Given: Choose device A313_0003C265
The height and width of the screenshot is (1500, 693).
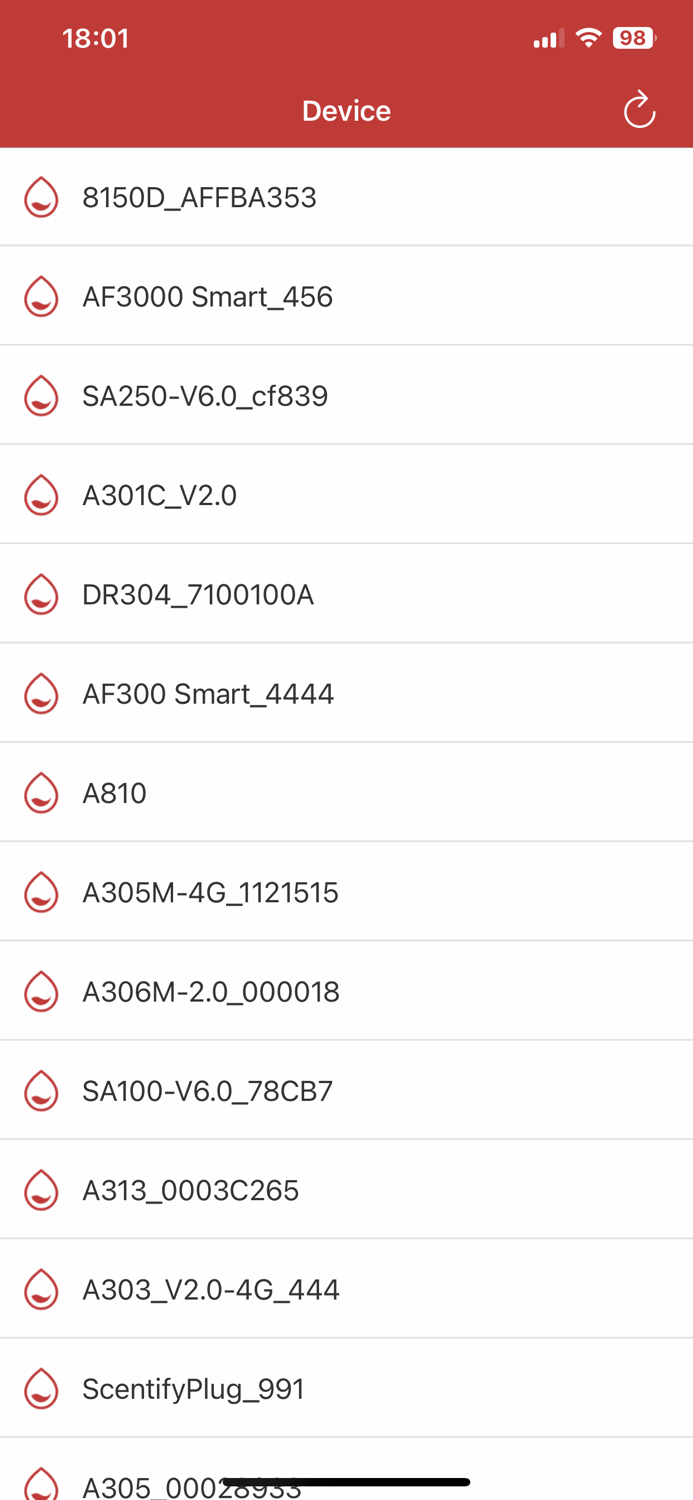Looking at the screenshot, I should [346, 1190].
